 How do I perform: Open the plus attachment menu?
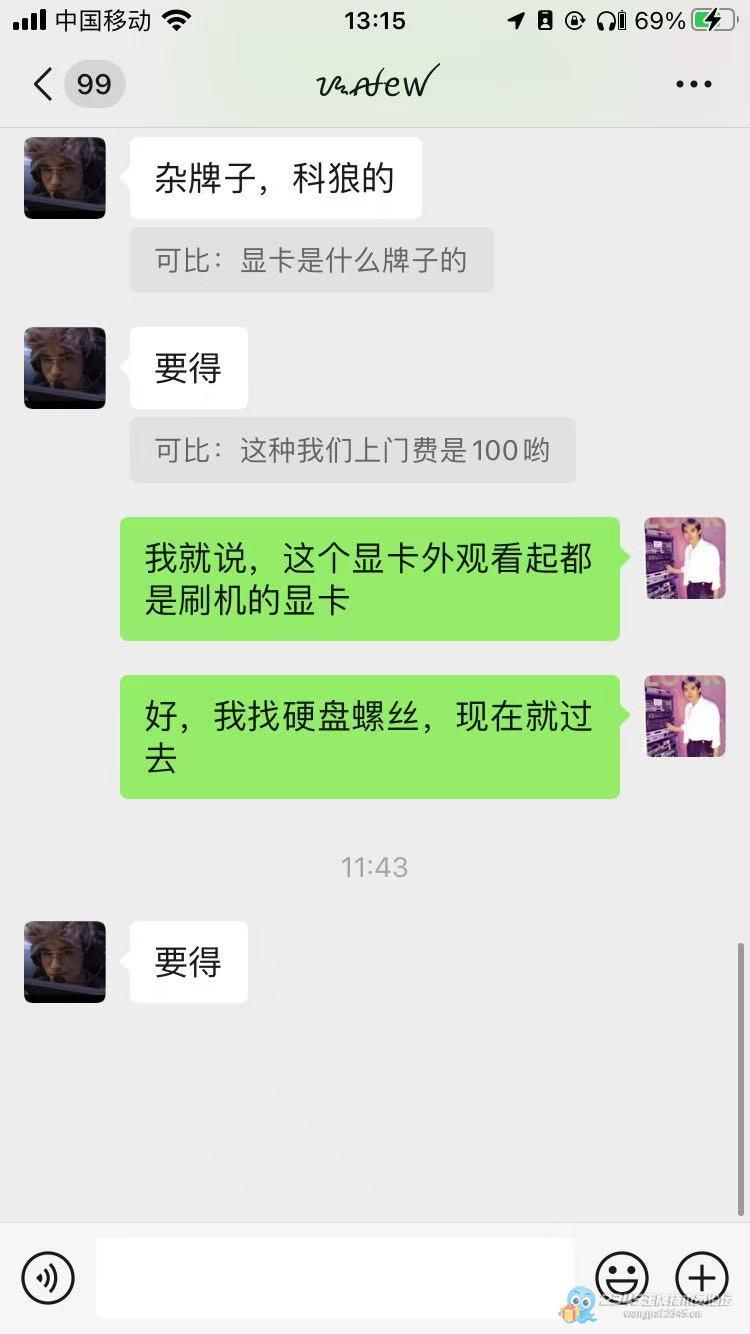[x=702, y=1277]
